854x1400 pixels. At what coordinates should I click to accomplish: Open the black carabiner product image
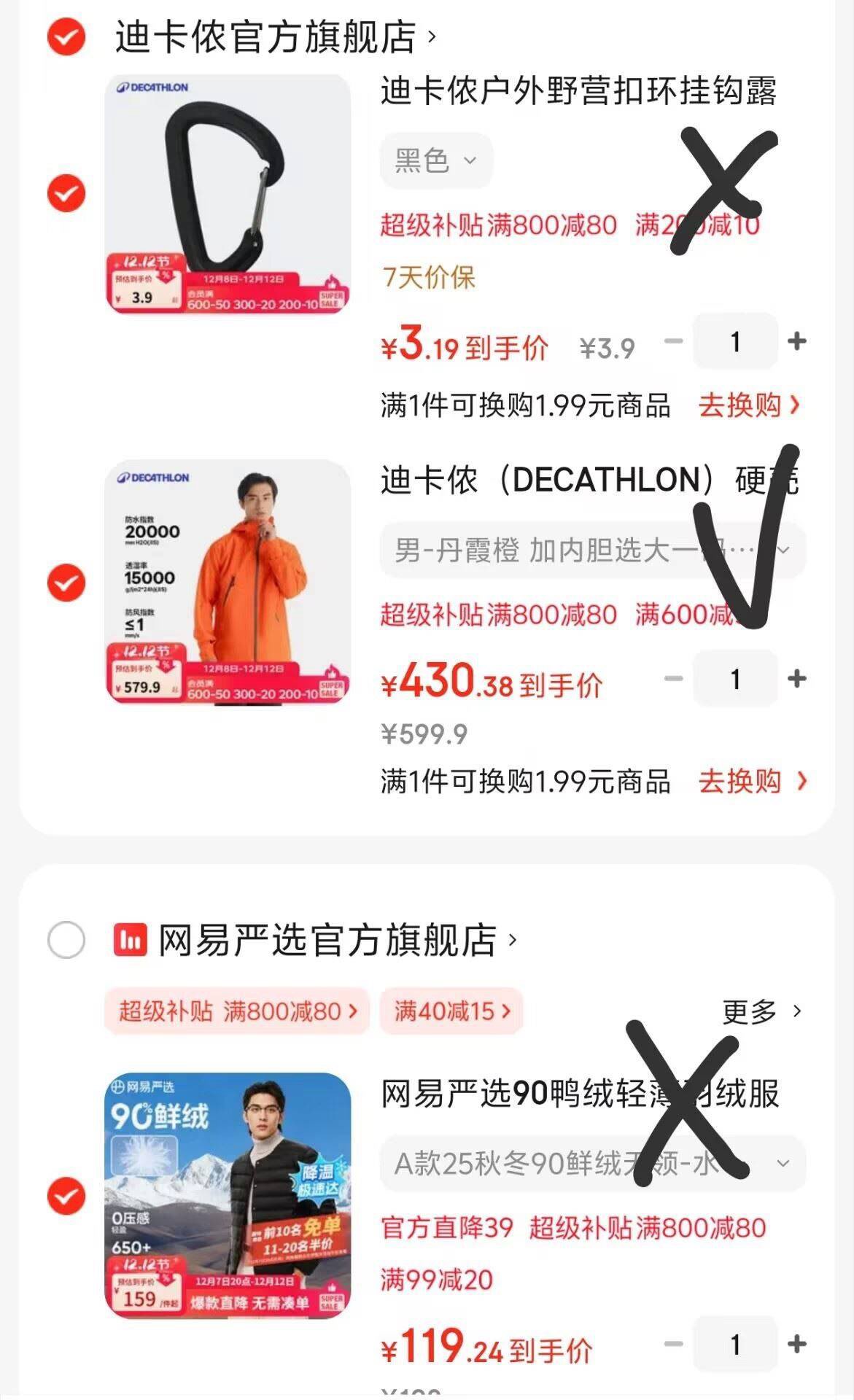[x=228, y=195]
